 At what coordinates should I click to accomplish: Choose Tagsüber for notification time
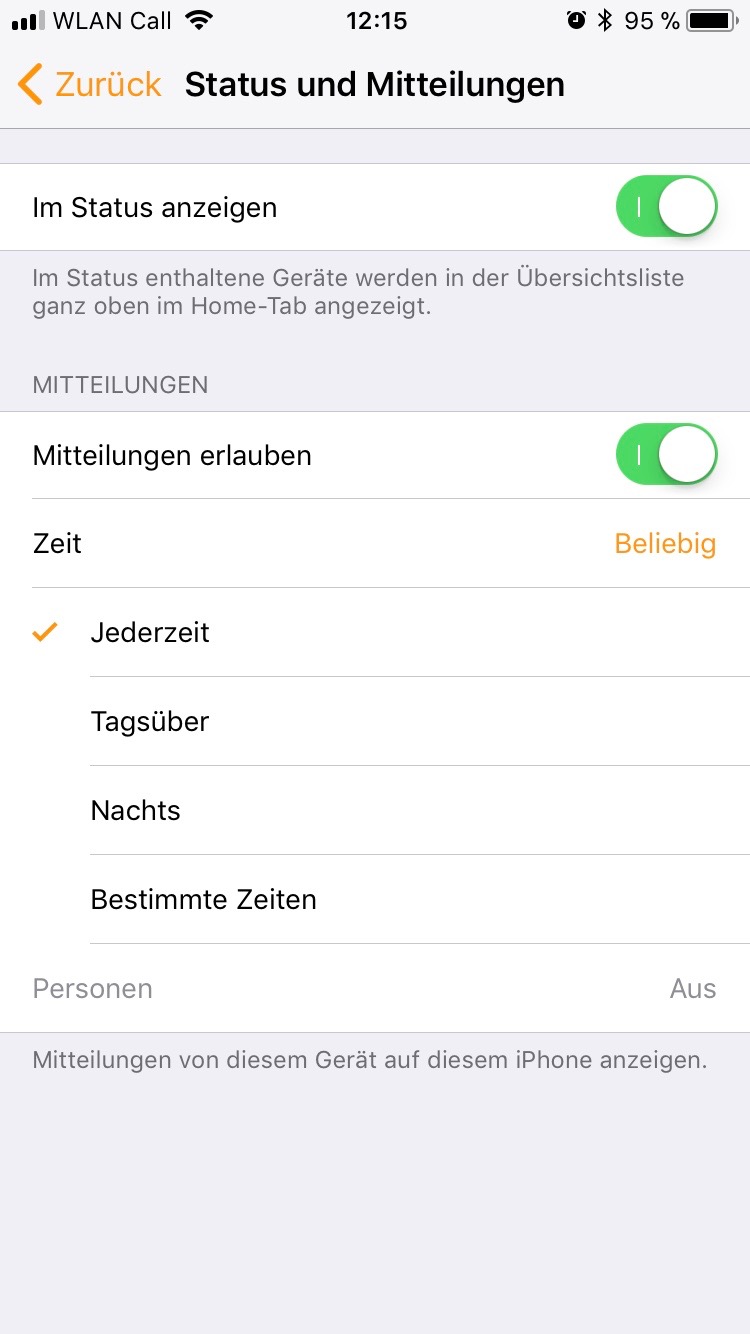point(375,722)
